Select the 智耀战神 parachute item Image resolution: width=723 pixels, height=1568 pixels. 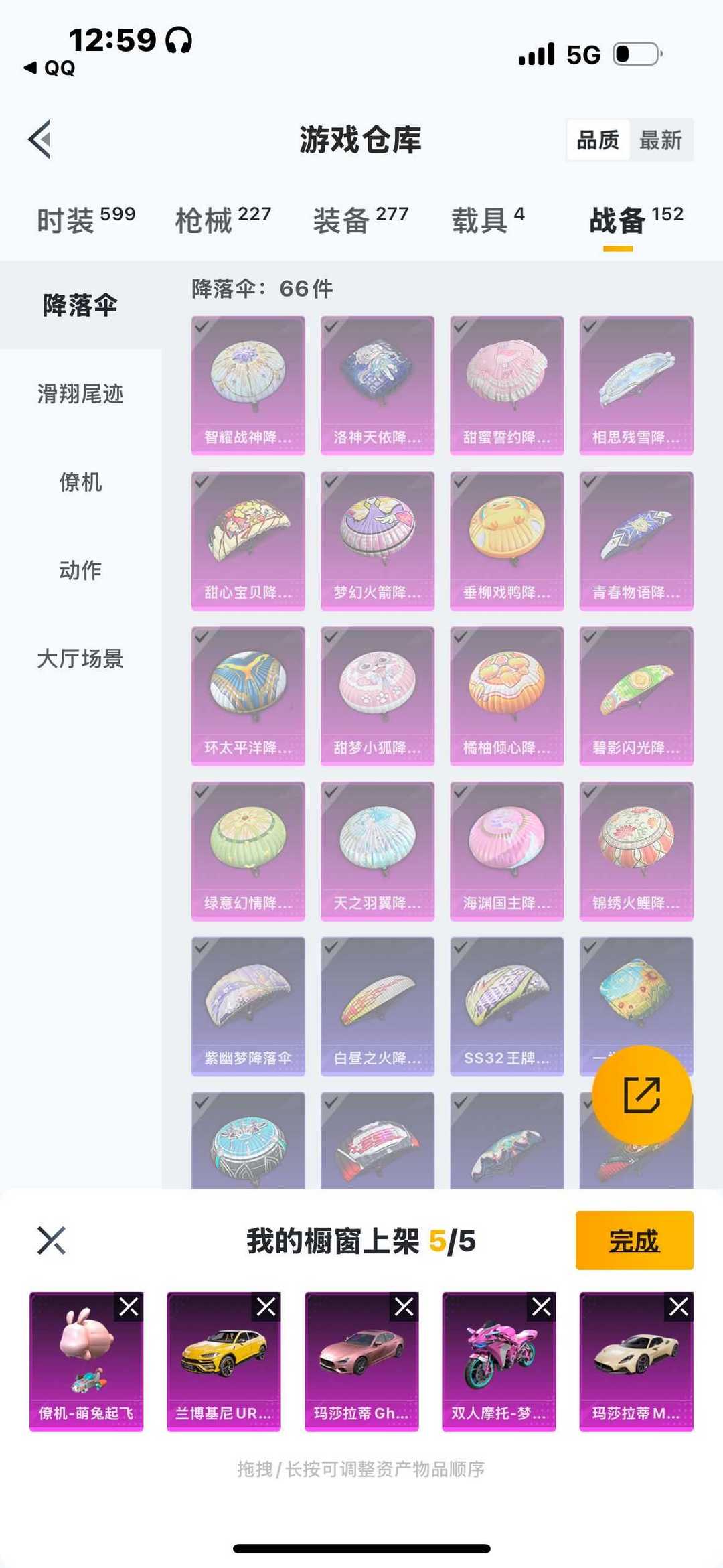248,385
